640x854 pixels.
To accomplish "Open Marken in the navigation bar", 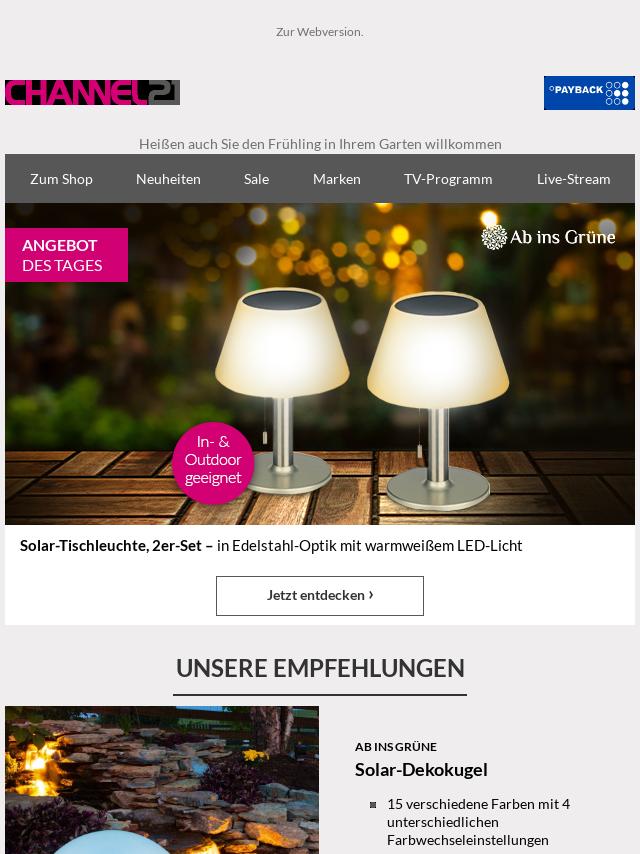I will (337, 179).
